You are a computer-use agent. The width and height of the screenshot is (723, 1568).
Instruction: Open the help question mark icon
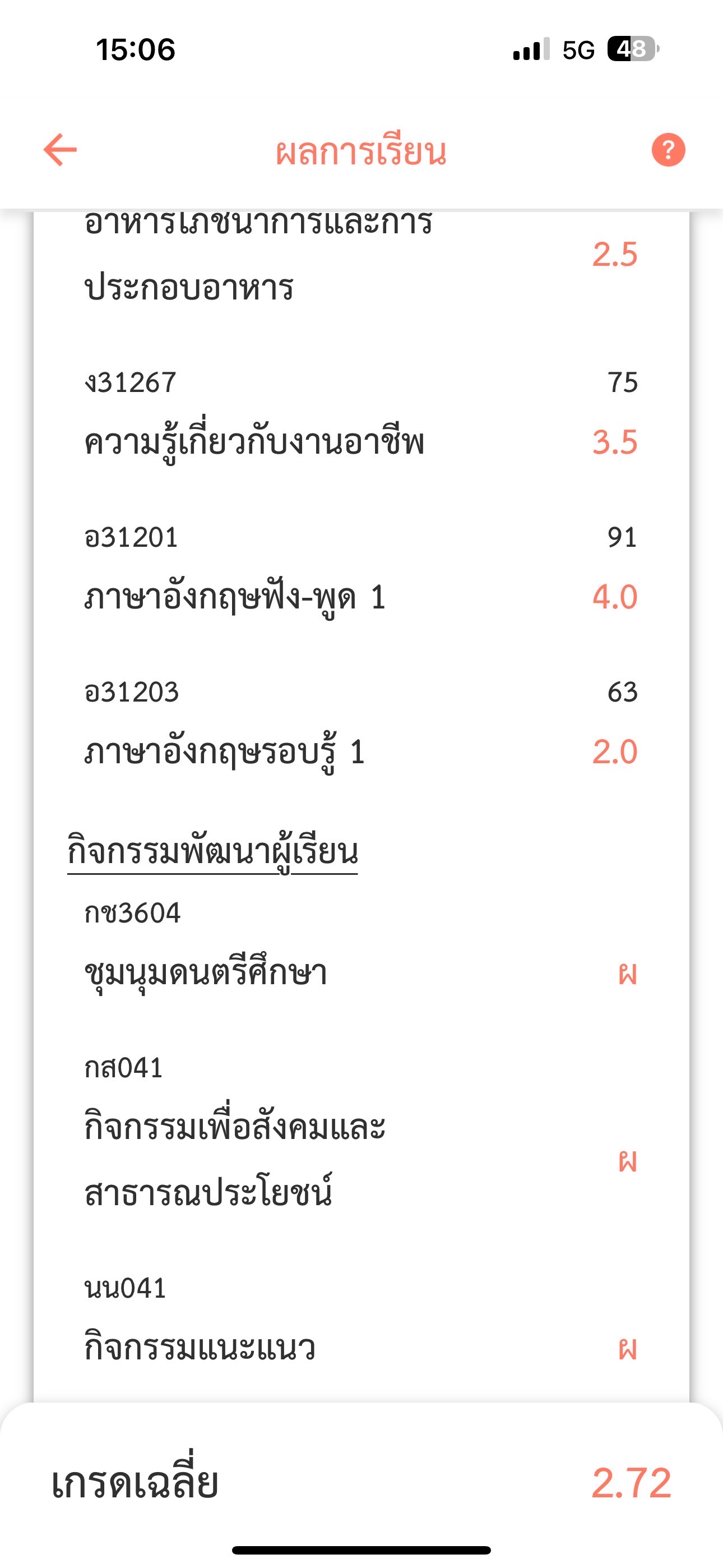[x=668, y=150]
